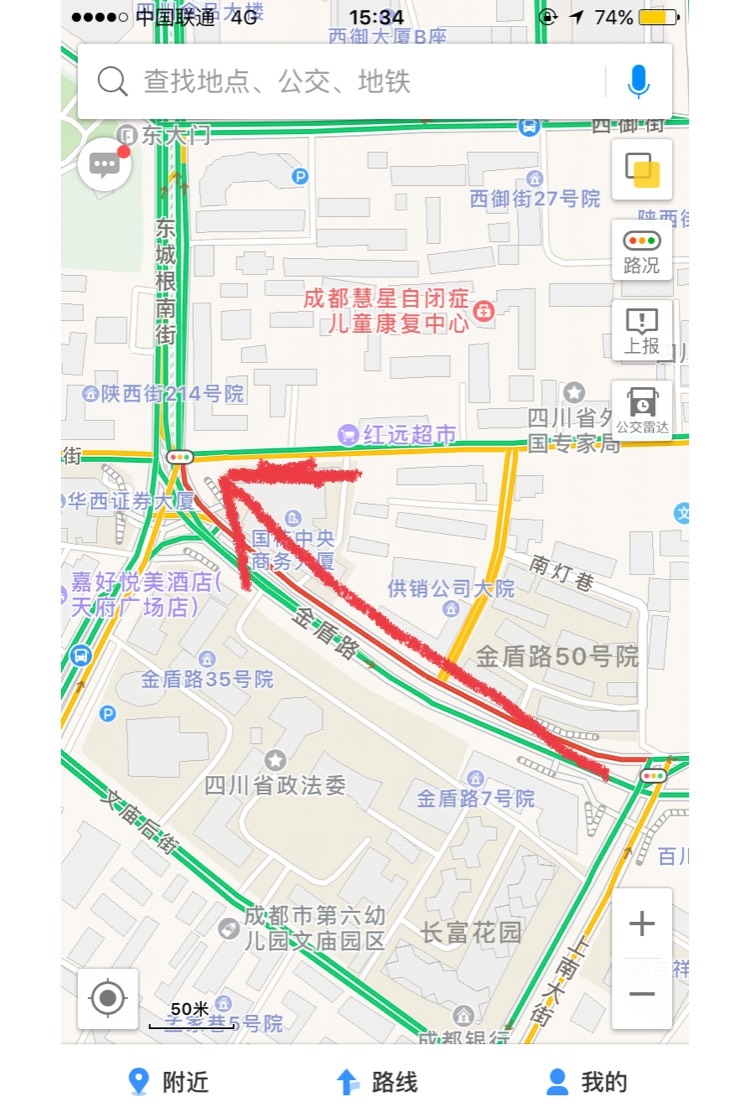The width and height of the screenshot is (750, 1118).
Task: Open the 公交雷达 bus radar
Action: tap(641, 411)
